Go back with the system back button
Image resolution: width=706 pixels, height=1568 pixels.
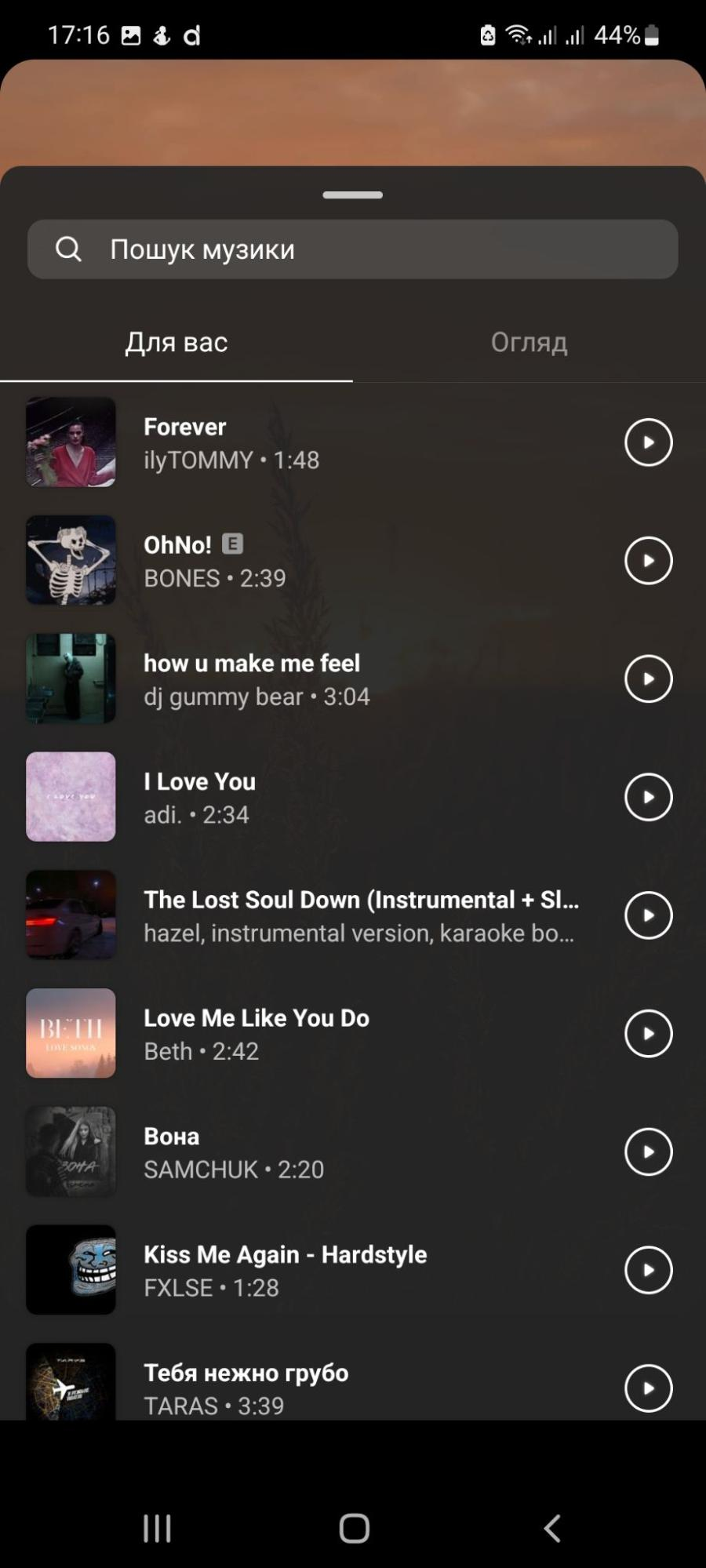tap(552, 1528)
